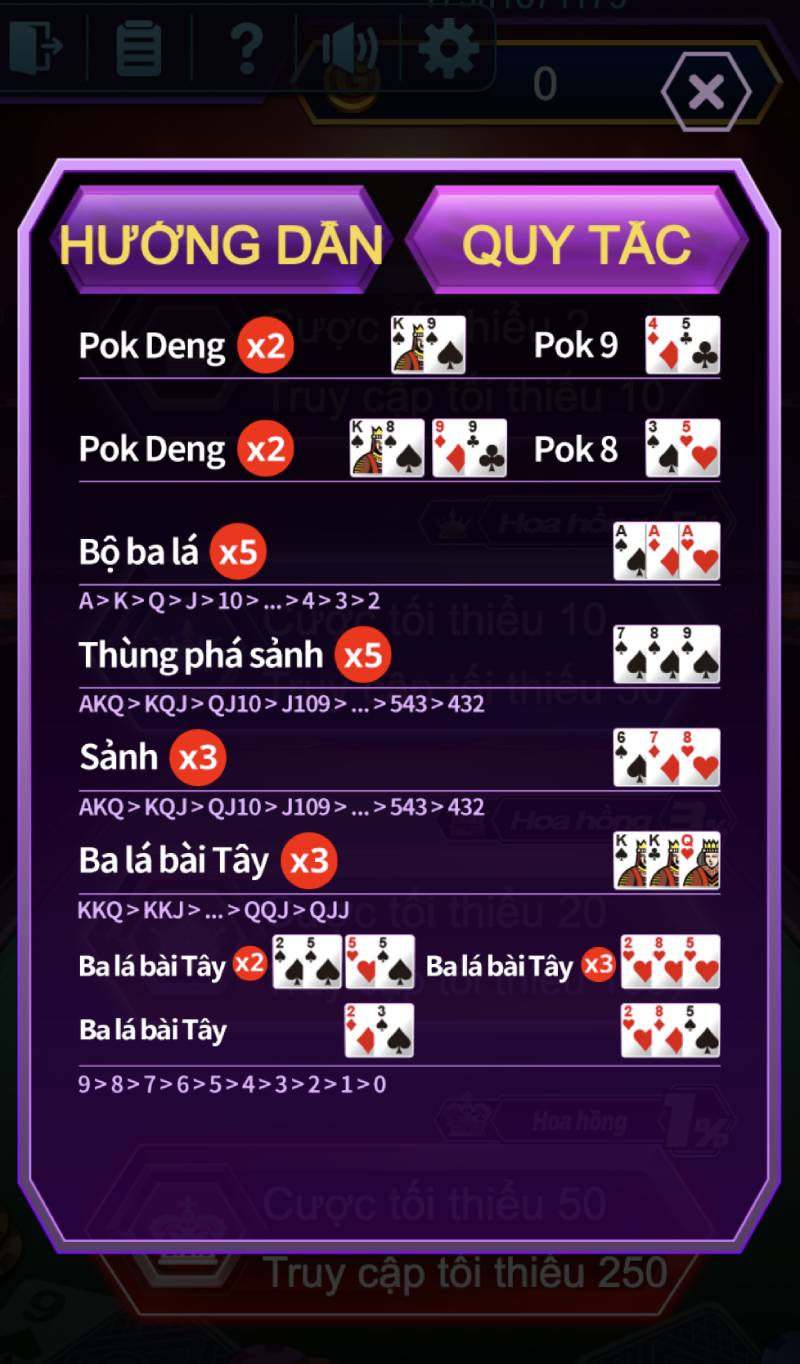Close the rules dialog
Image resolution: width=800 pixels, height=1364 pixels.
[x=706, y=93]
